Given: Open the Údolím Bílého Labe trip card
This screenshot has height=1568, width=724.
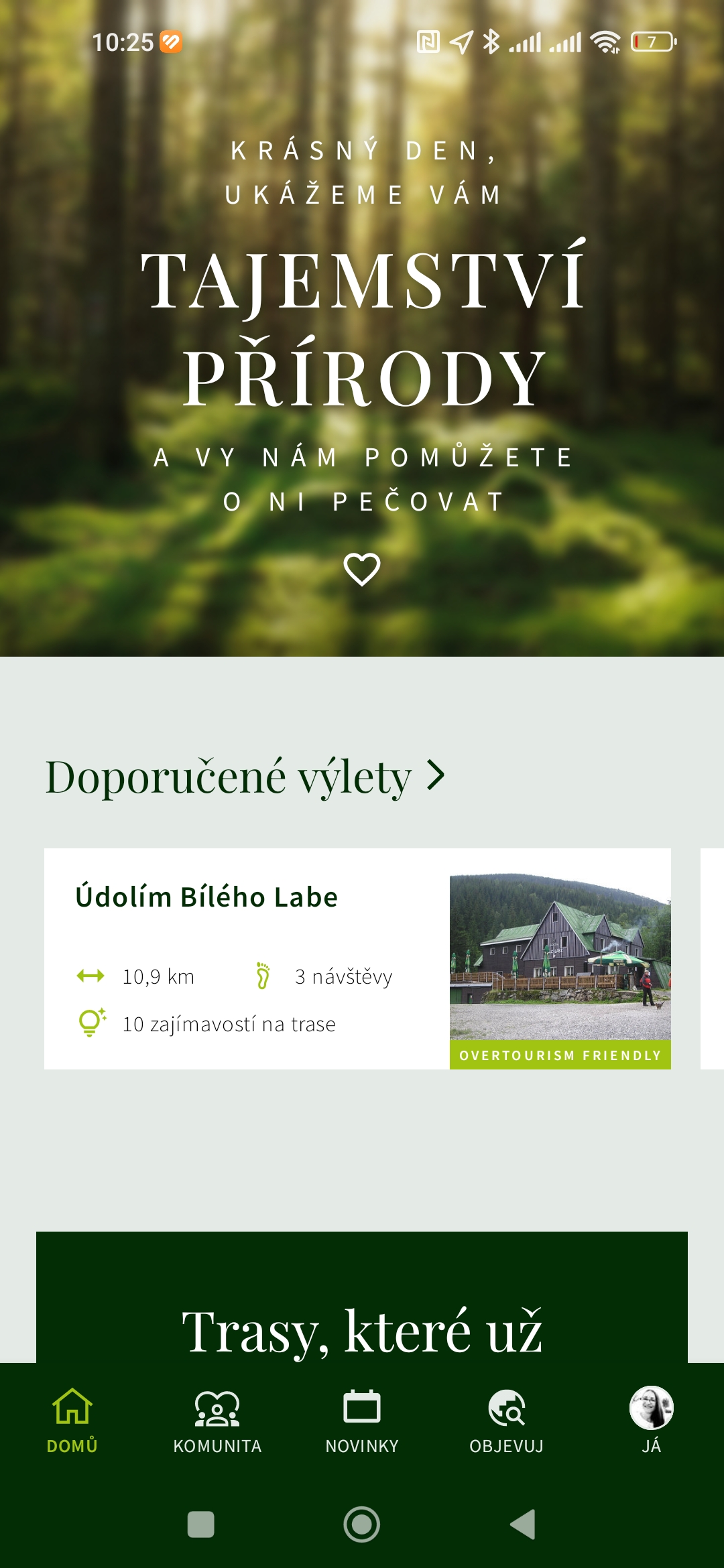Looking at the screenshot, I should [x=357, y=958].
